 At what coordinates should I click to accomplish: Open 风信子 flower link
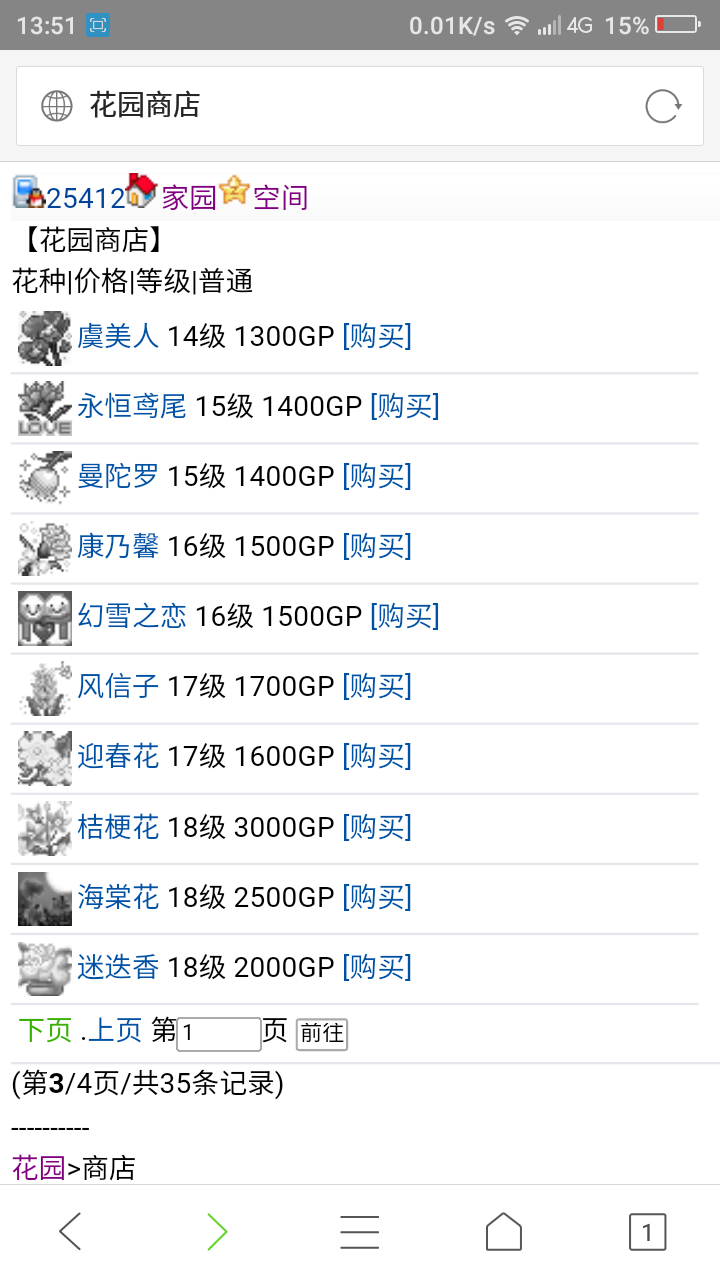[118, 686]
